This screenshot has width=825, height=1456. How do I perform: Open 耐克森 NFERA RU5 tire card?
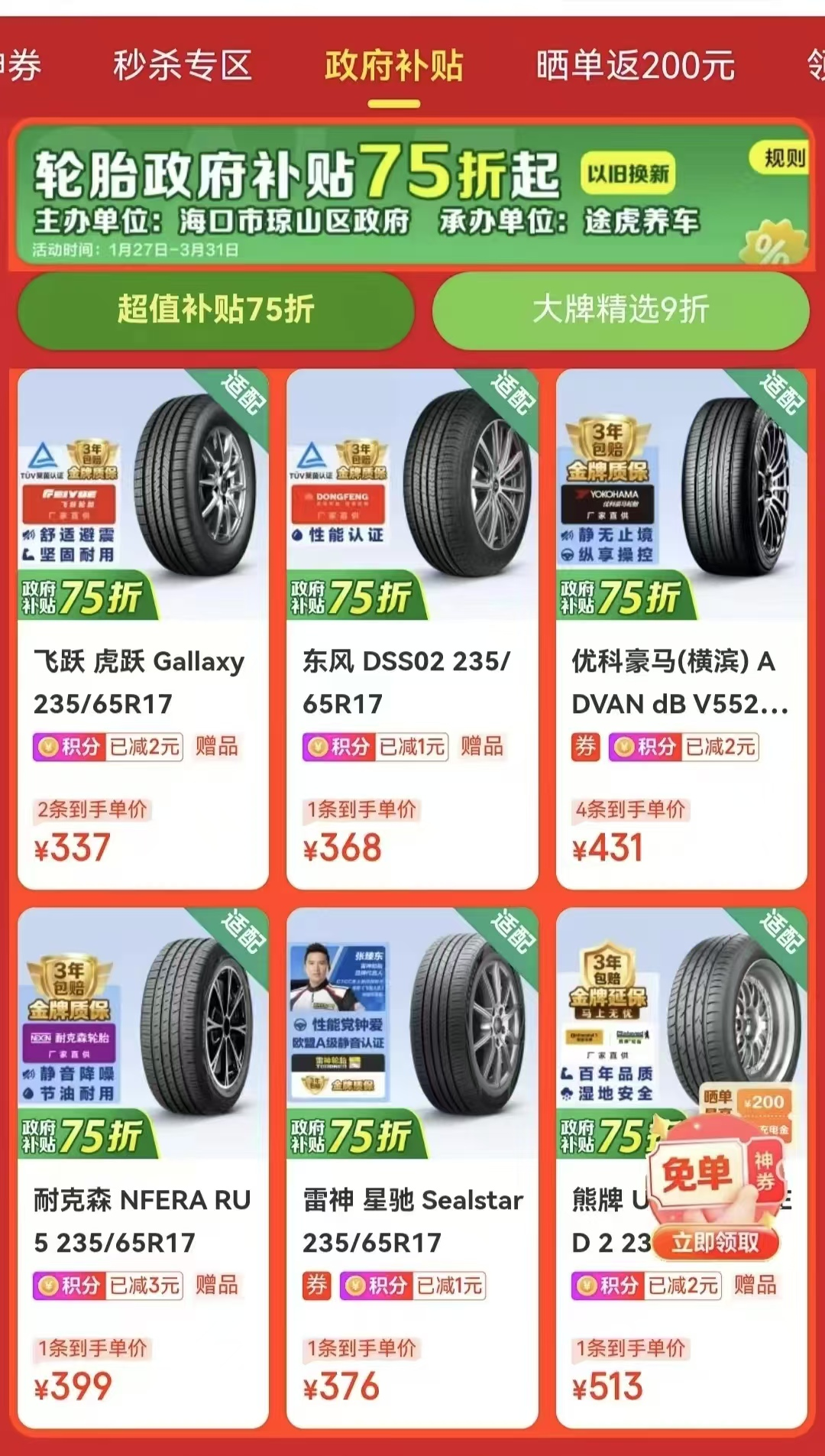pyautogui.click(x=143, y=1167)
